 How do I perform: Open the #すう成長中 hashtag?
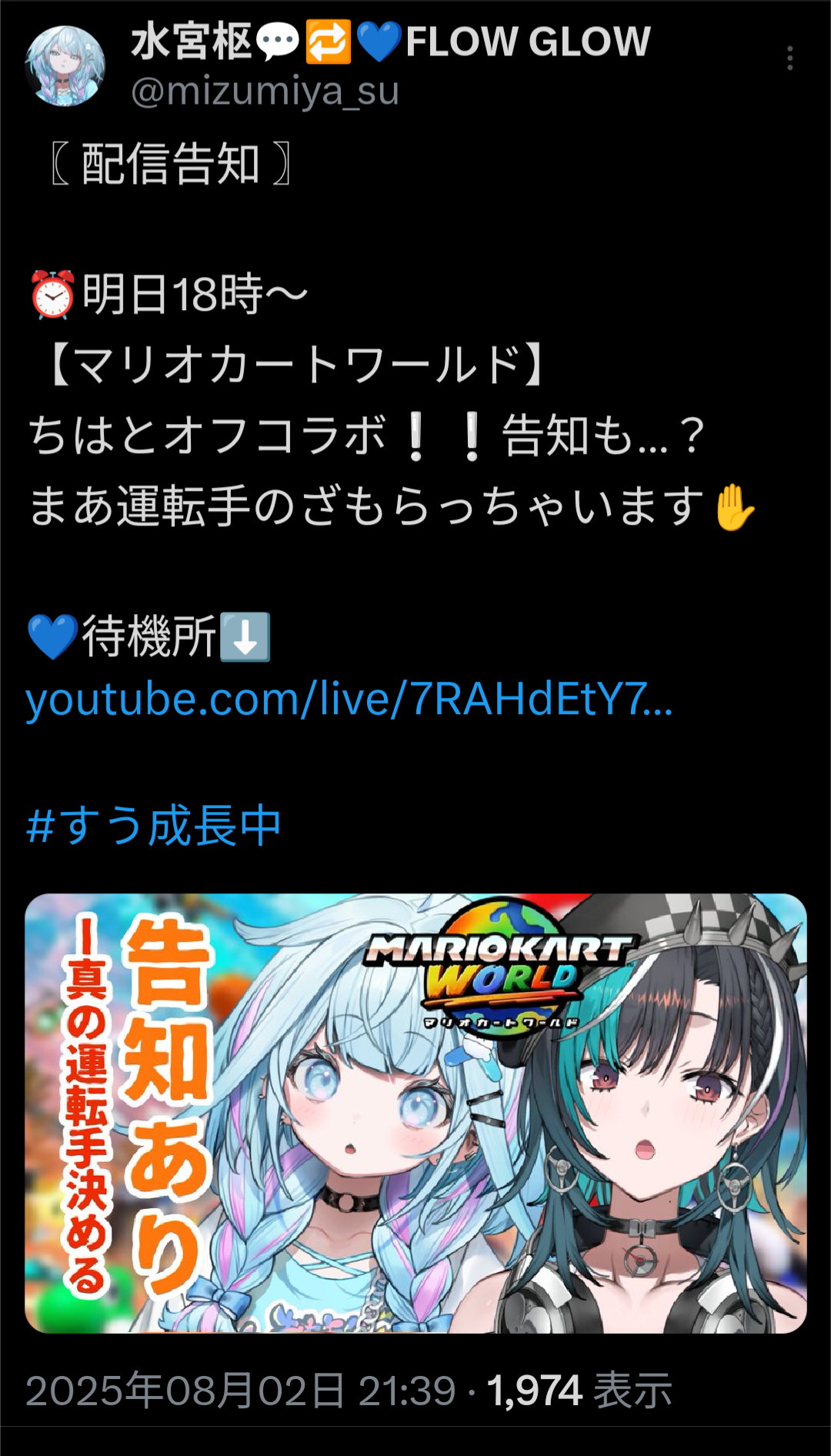point(154,826)
